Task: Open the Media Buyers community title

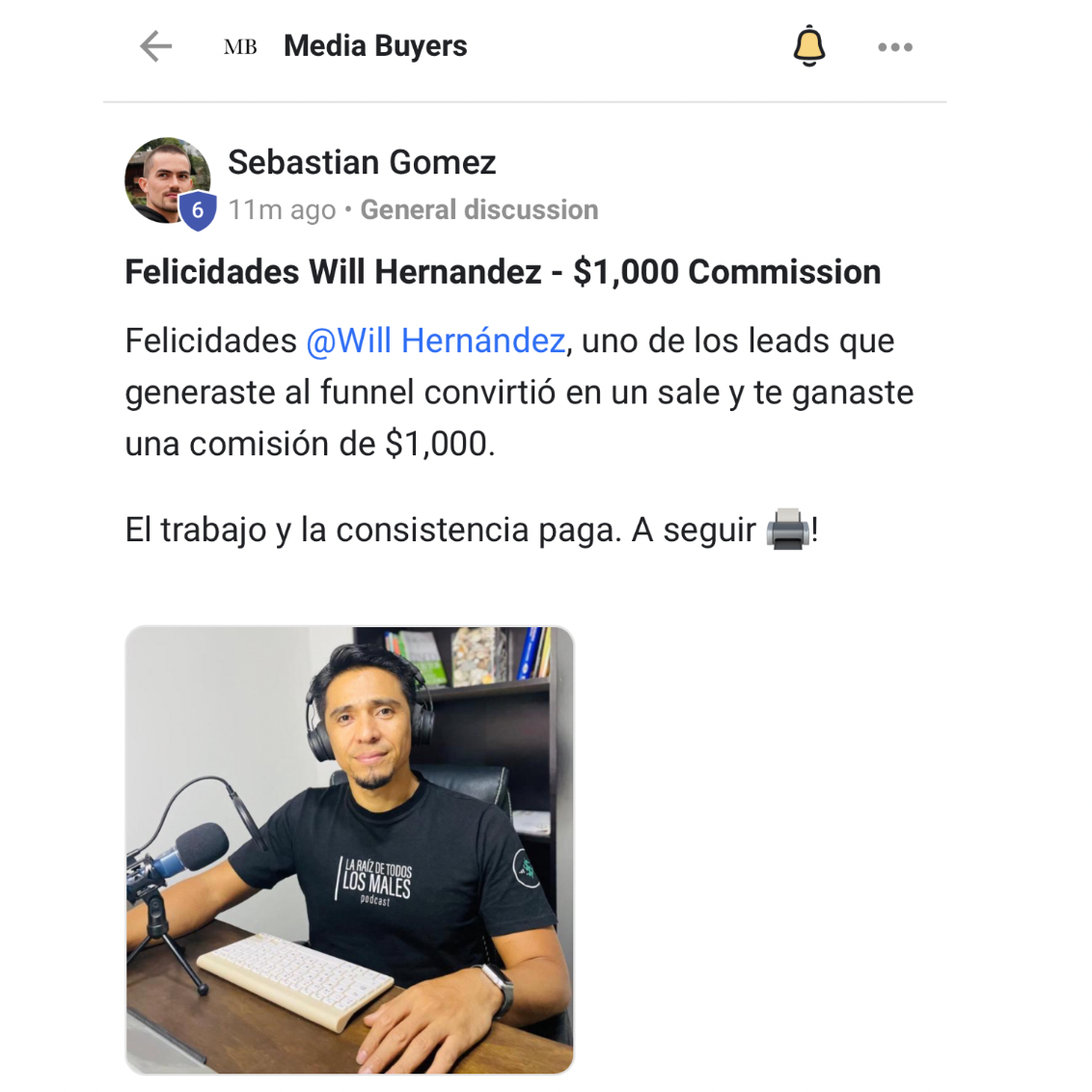Action: (374, 46)
